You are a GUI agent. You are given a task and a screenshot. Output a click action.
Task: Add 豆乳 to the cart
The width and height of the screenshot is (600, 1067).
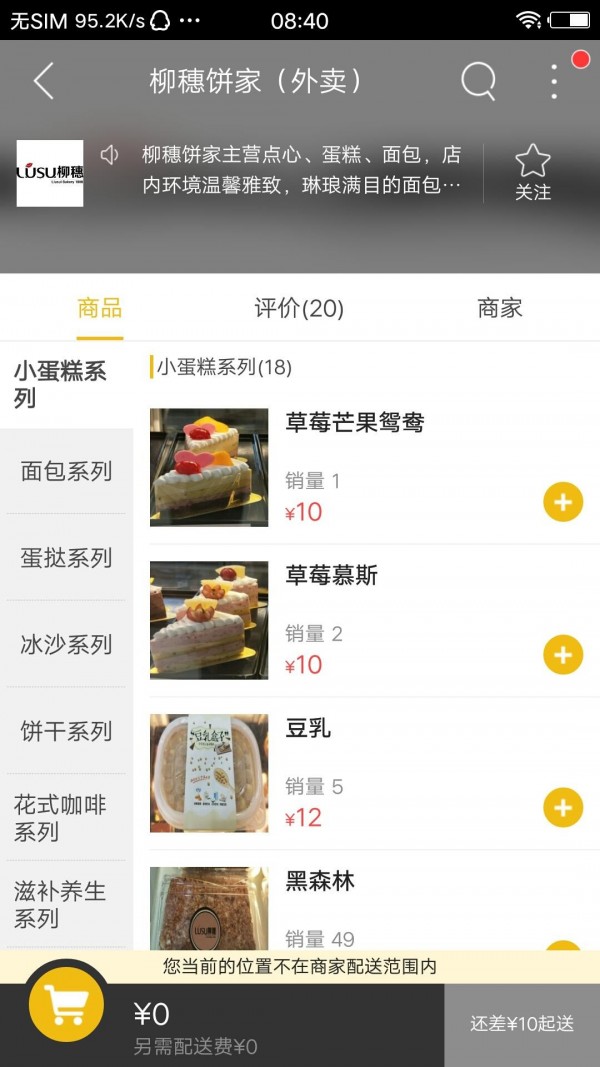pos(563,808)
